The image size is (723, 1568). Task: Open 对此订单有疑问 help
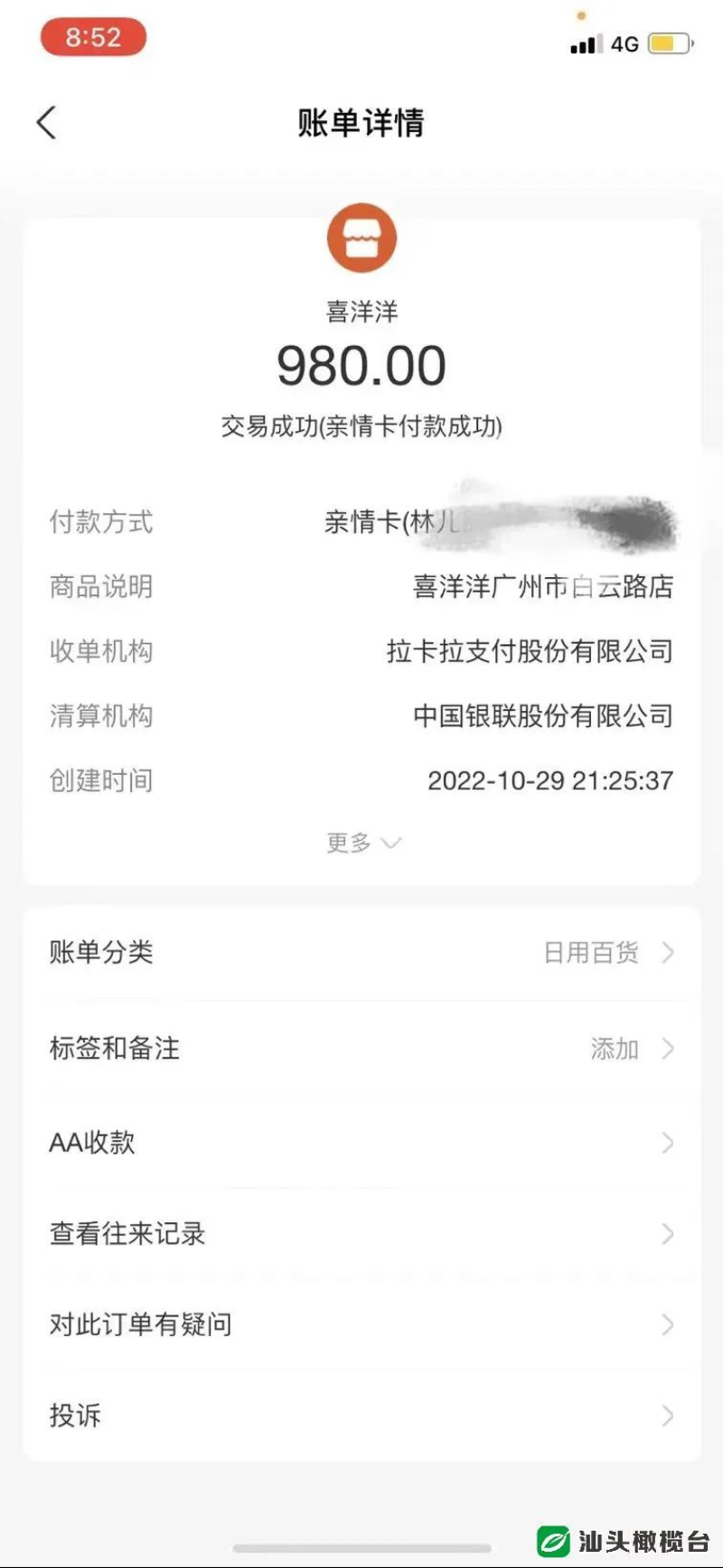361,1325
